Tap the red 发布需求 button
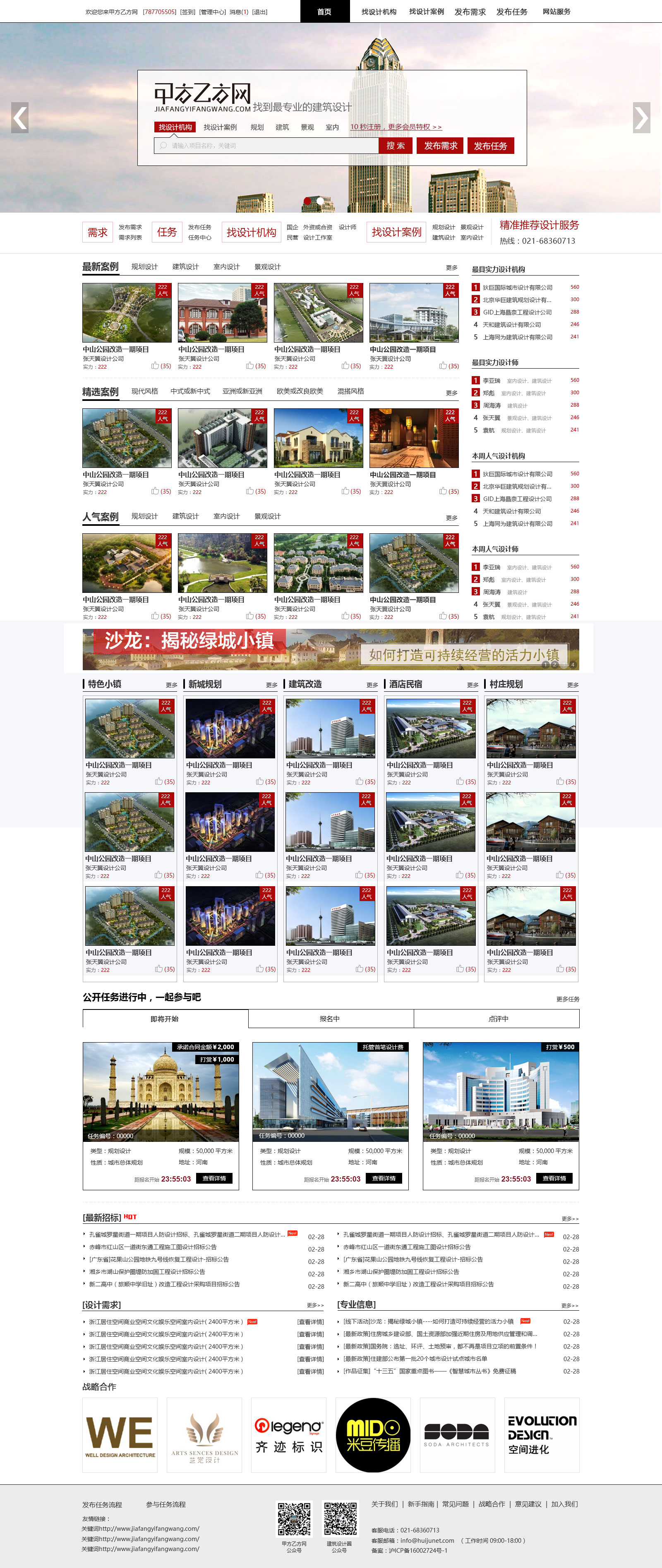Screen dimensions: 662x1568 coord(440,146)
